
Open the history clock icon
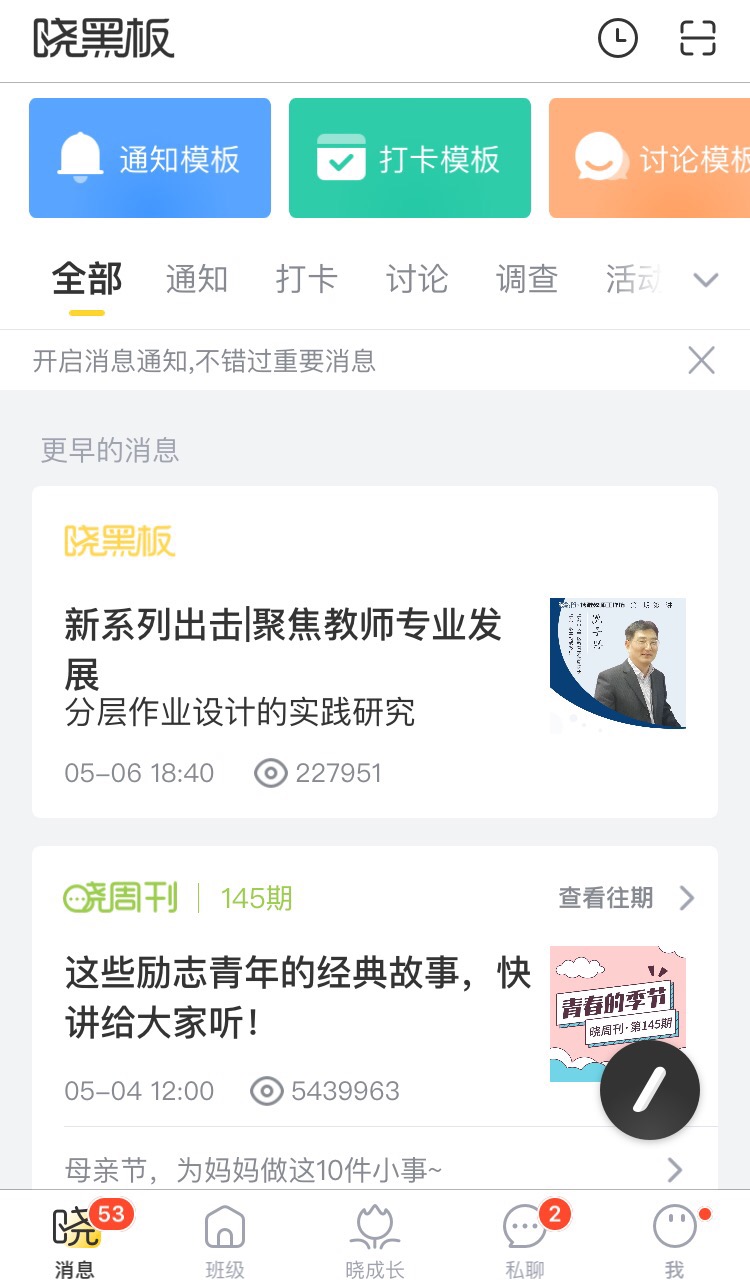[x=617, y=39]
